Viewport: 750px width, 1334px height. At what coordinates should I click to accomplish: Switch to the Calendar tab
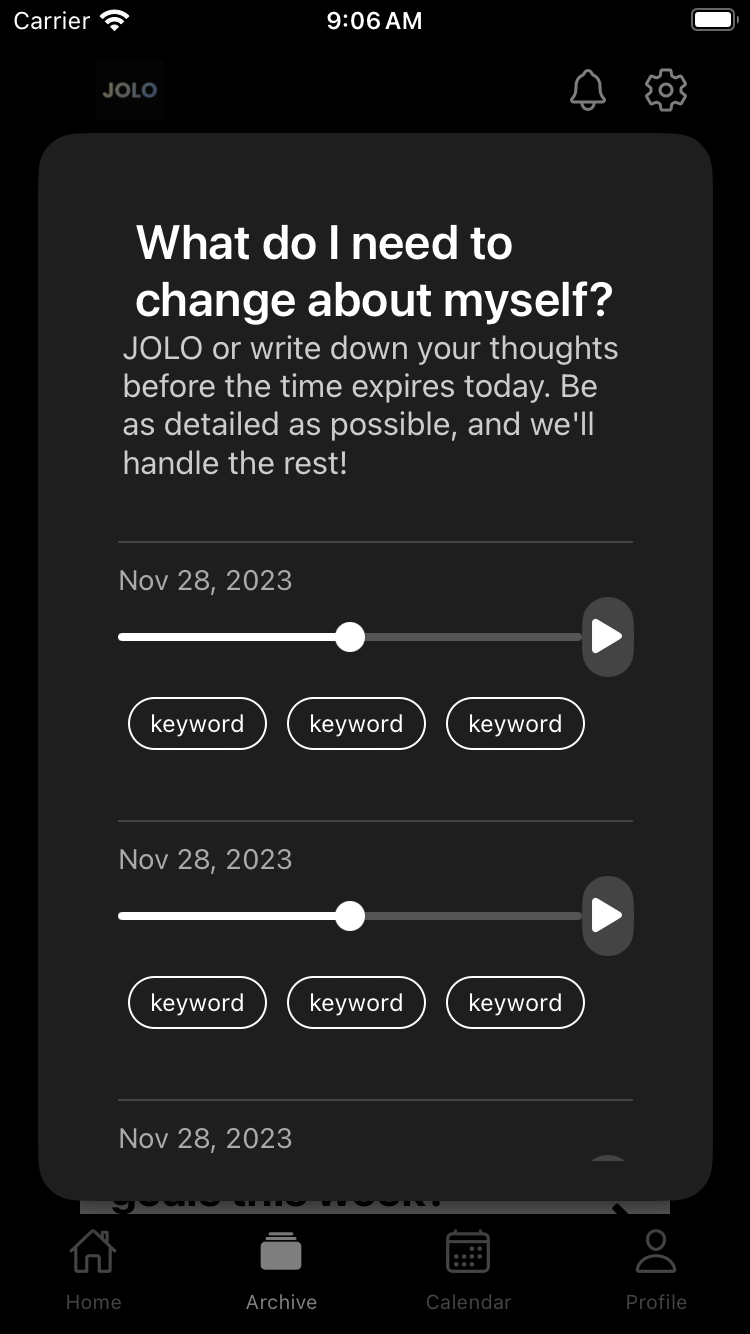468,1270
